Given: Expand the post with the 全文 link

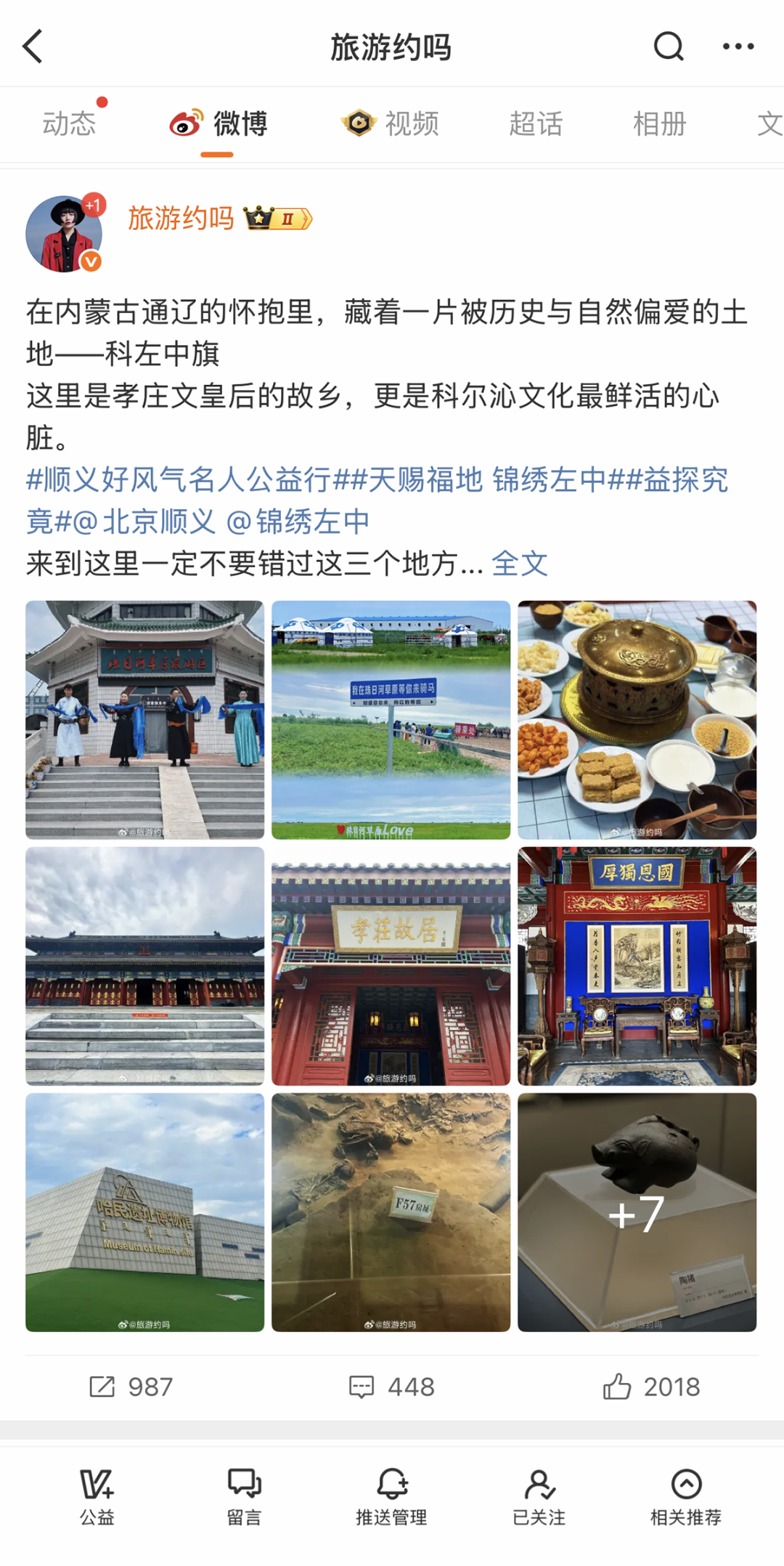Looking at the screenshot, I should [520, 564].
